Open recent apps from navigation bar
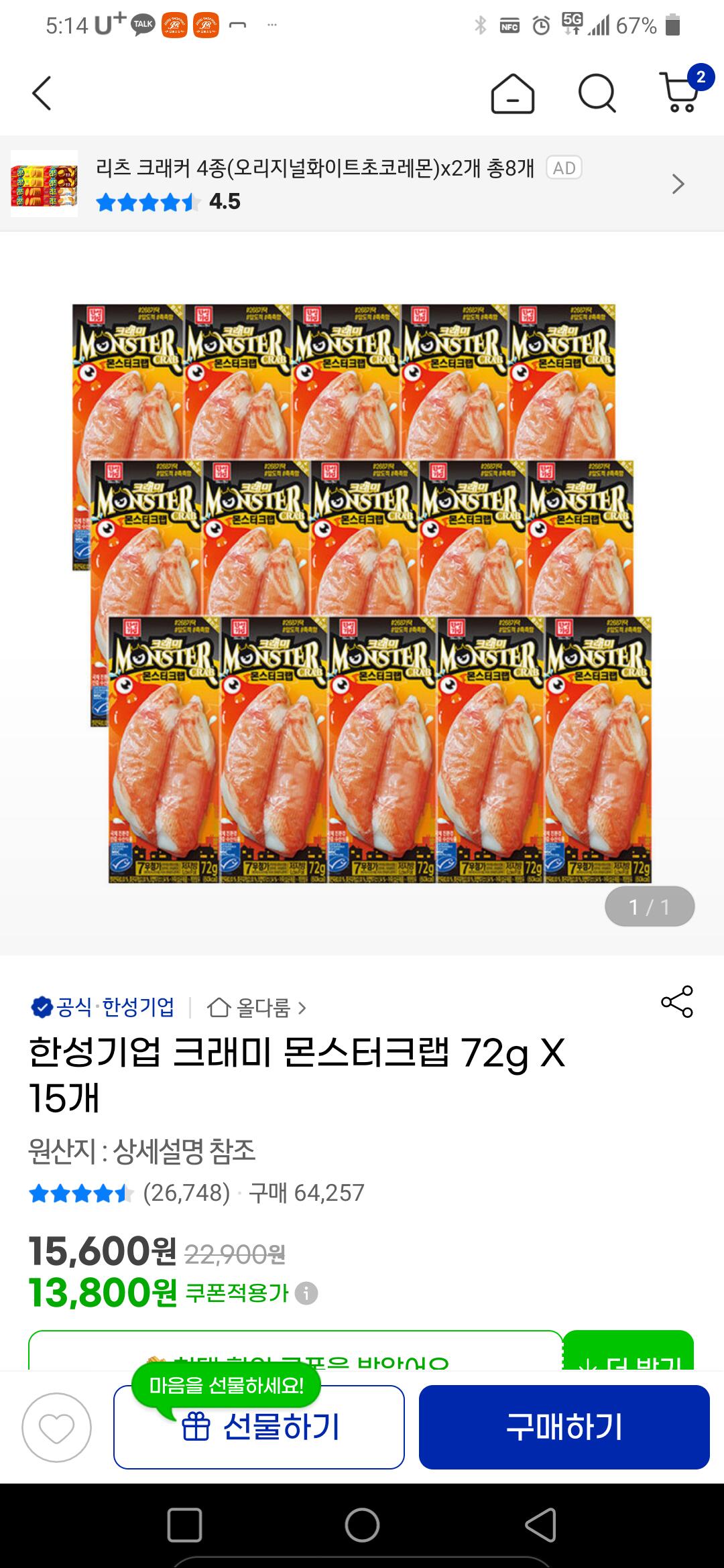Screen dimensions: 724x1568 point(184,1526)
